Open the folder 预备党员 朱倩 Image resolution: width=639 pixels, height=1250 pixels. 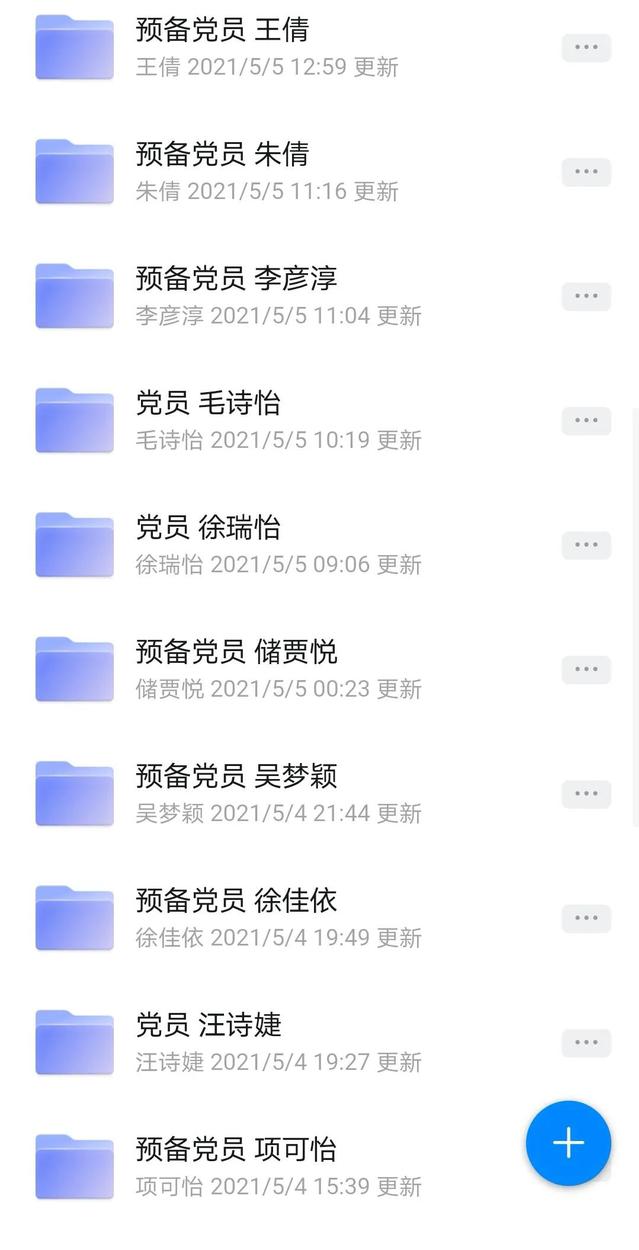click(x=222, y=155)
